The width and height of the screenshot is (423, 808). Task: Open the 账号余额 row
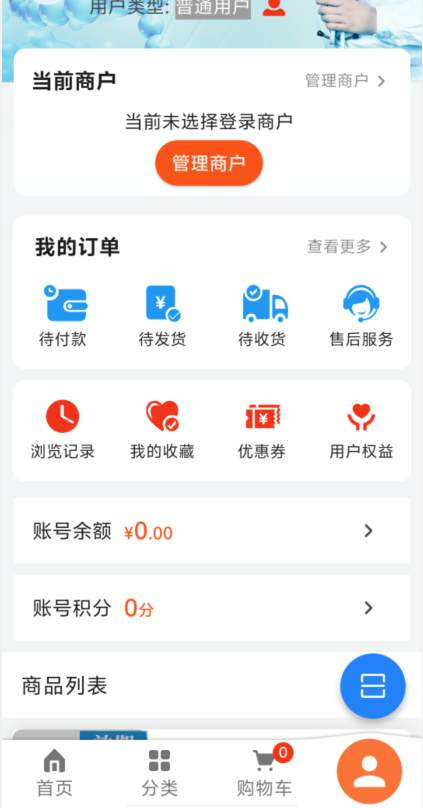pyautogui.click(x=212, y=531)
